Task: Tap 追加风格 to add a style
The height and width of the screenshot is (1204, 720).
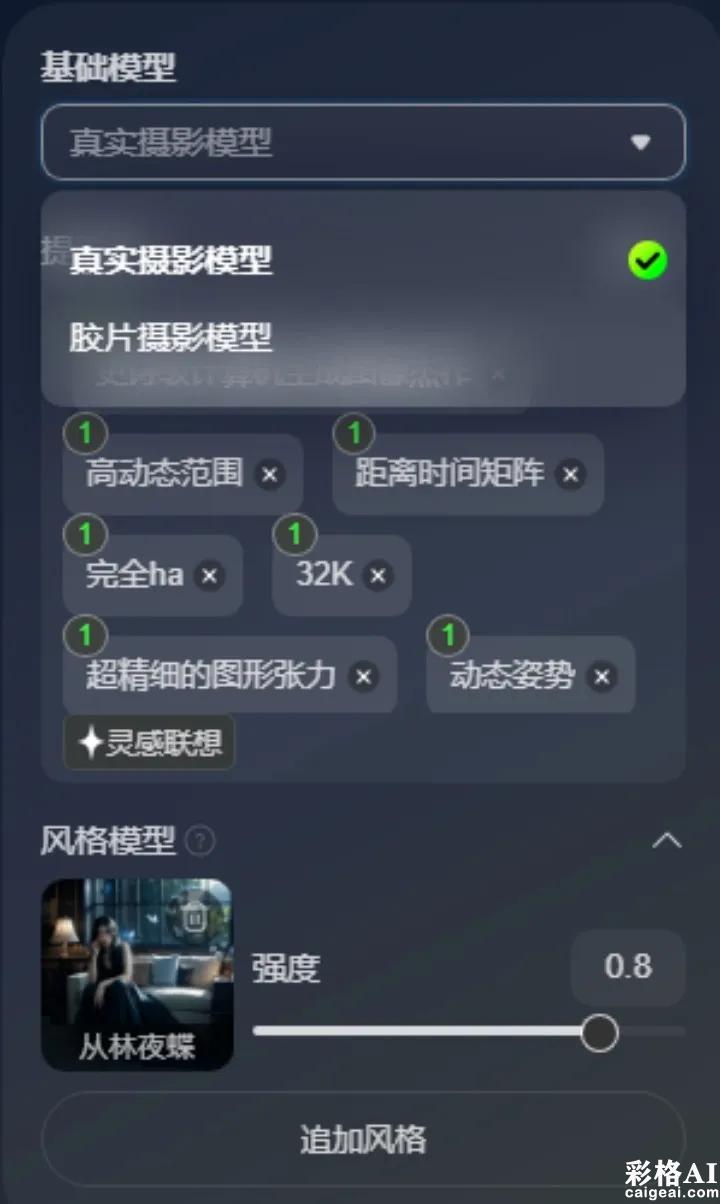Action: (x=363, y=1139)
